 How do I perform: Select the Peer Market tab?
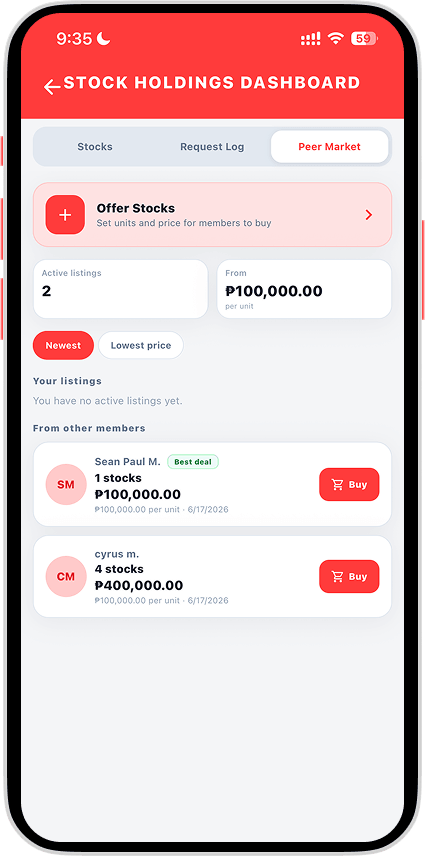click(x=330, y=146)
